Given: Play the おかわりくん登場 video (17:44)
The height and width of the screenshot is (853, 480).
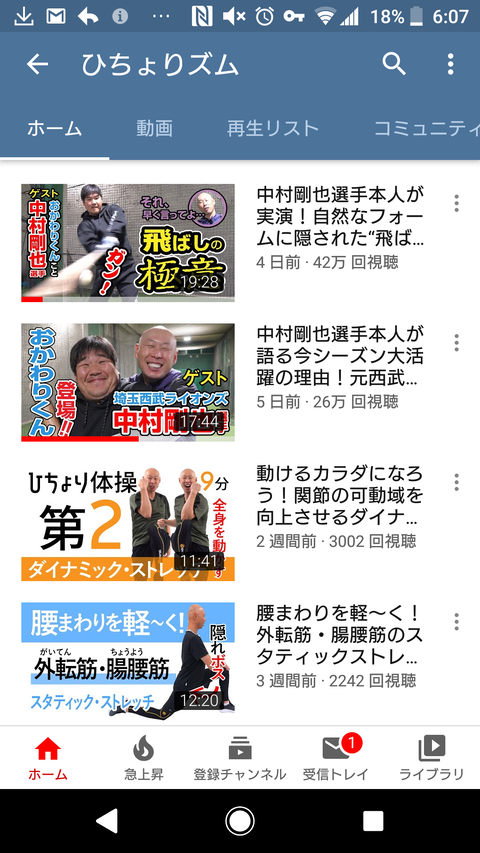Looking at the screenshot, I should coord(128,382).
